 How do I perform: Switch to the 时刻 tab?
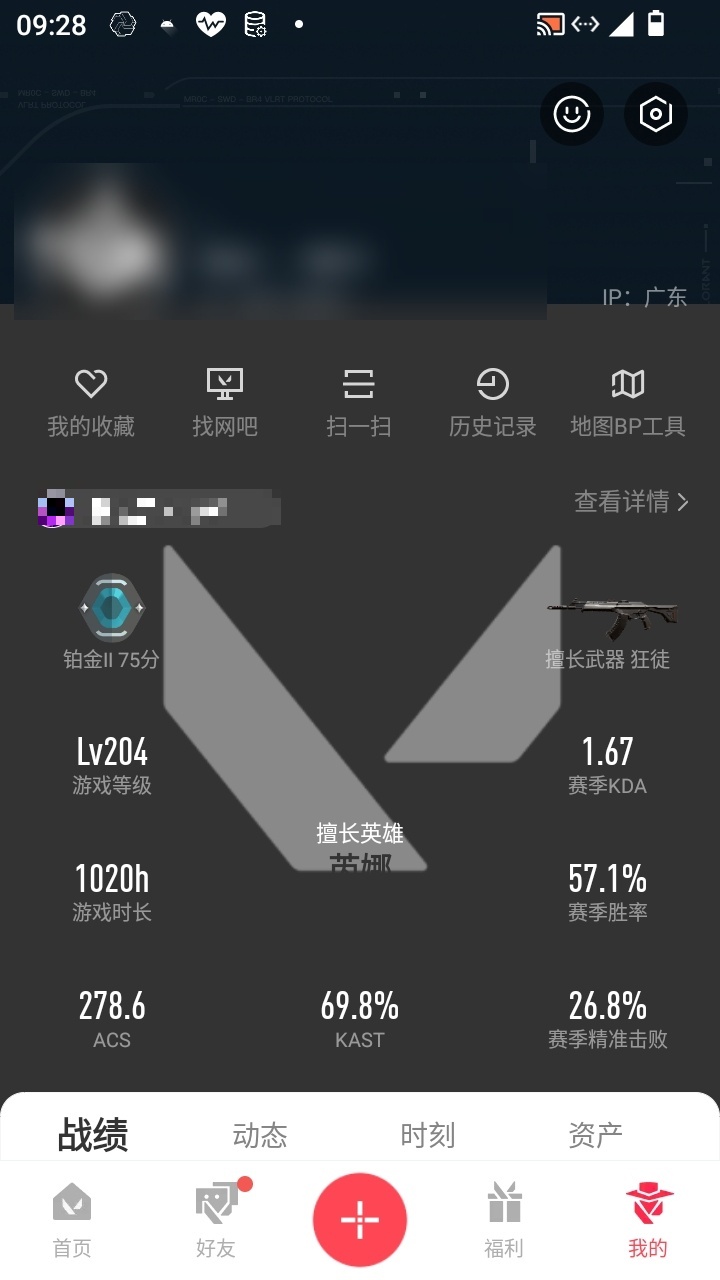click(x=428, y=1135)
